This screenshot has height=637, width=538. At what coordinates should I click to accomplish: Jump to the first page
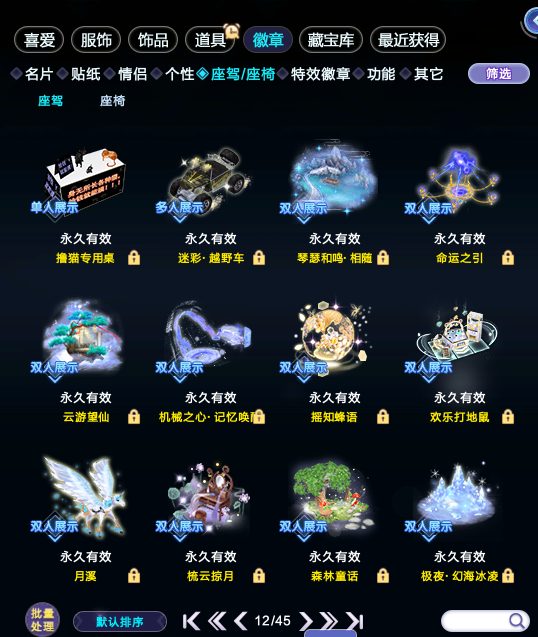pos(191,621)
